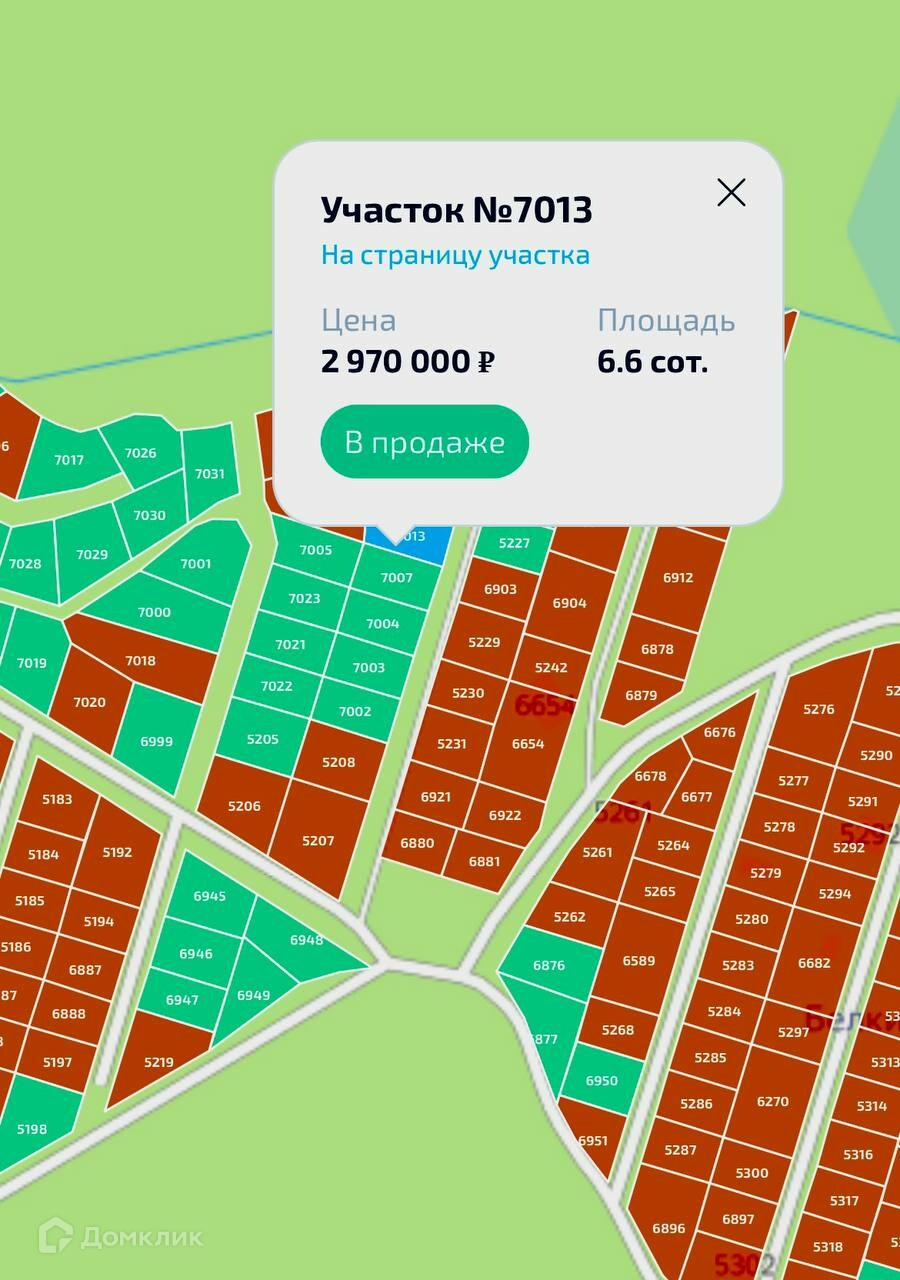Viewport: 900px width, 1280px height.
Task: Select plot 6950 on the map
Action: (601, 1080)
